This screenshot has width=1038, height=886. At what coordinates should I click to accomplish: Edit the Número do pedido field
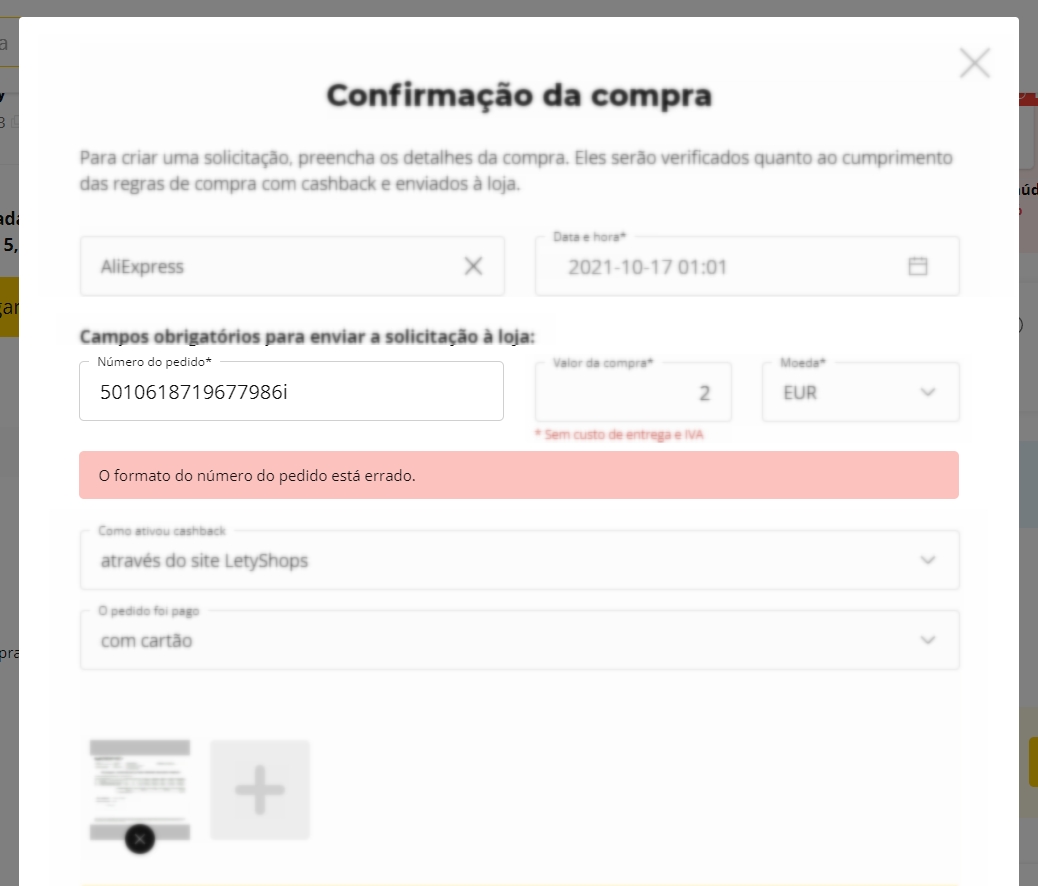[x=290, y=392]
